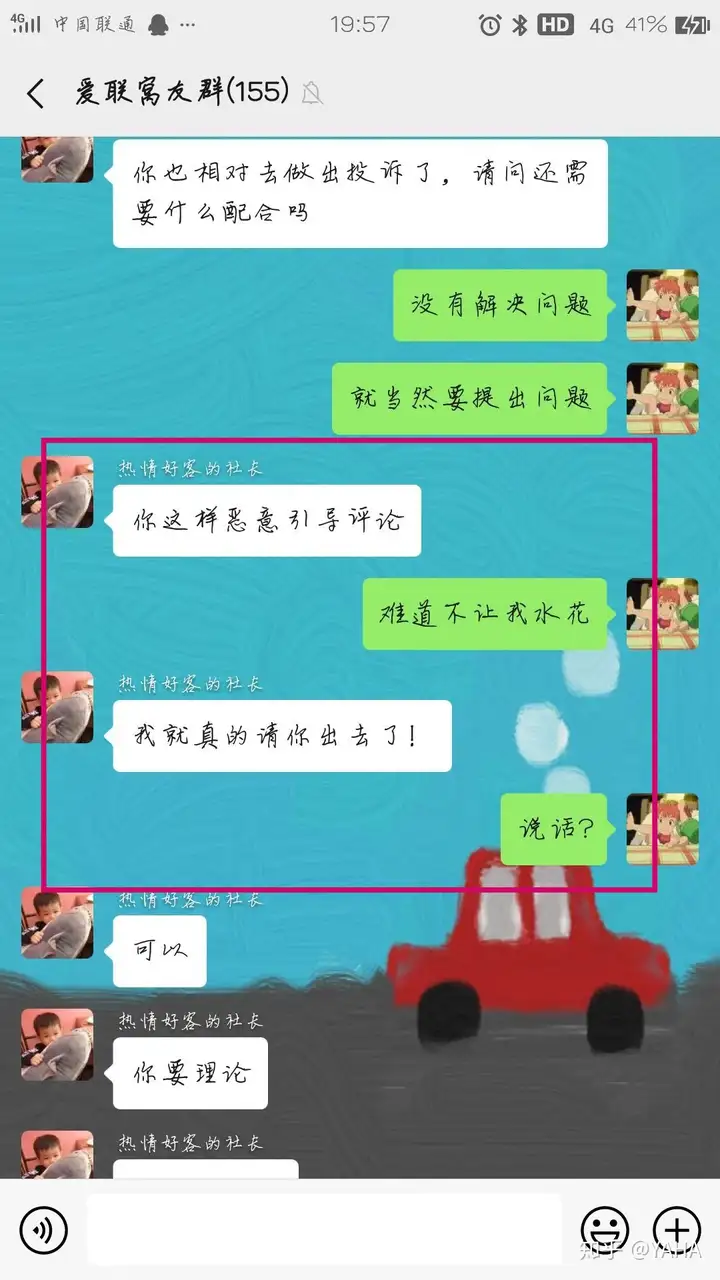Focus the message text field

(324, 1230)
